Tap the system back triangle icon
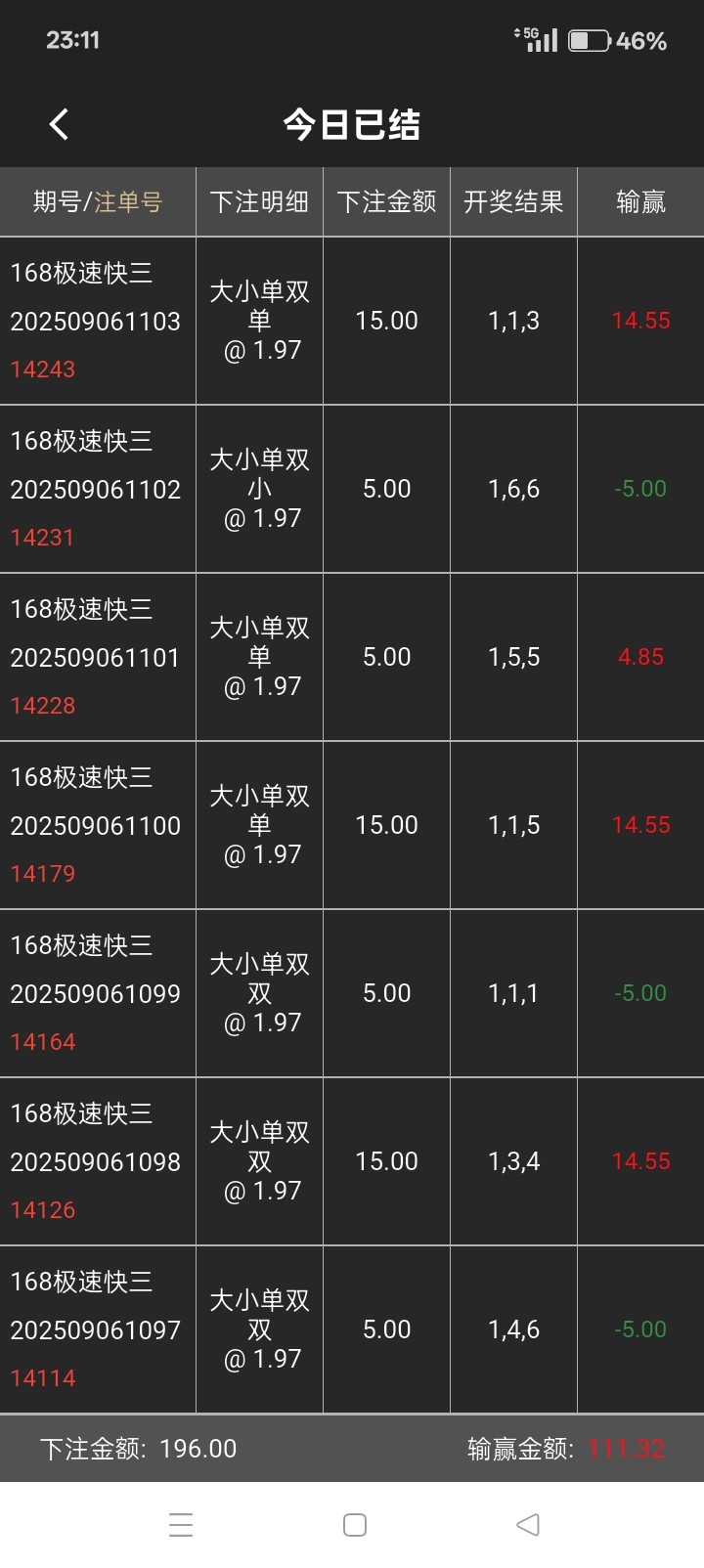Image resolution: width=704 pixels, height=1568 pixels. pyautogui.click(x=526, y=1524)
